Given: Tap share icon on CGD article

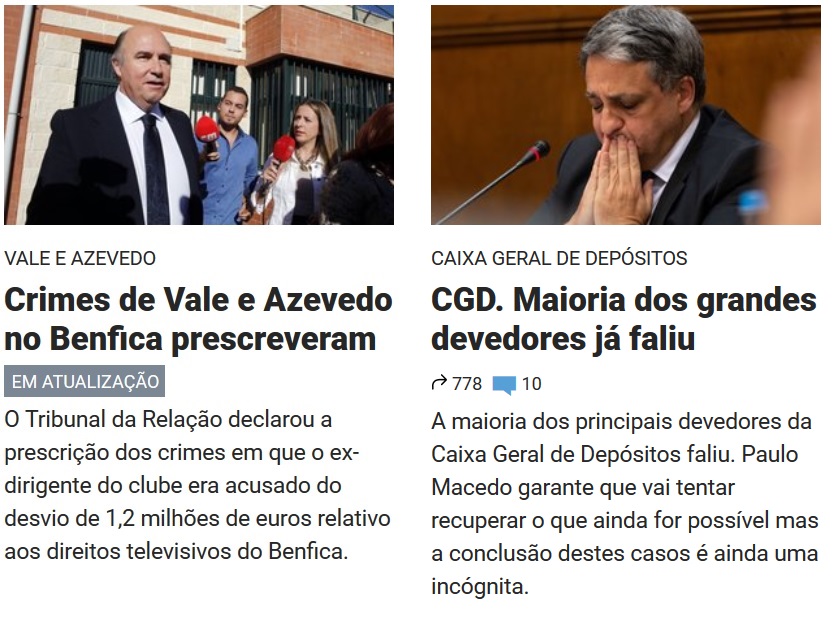Looking at the screenshot, I should point(439,383).
